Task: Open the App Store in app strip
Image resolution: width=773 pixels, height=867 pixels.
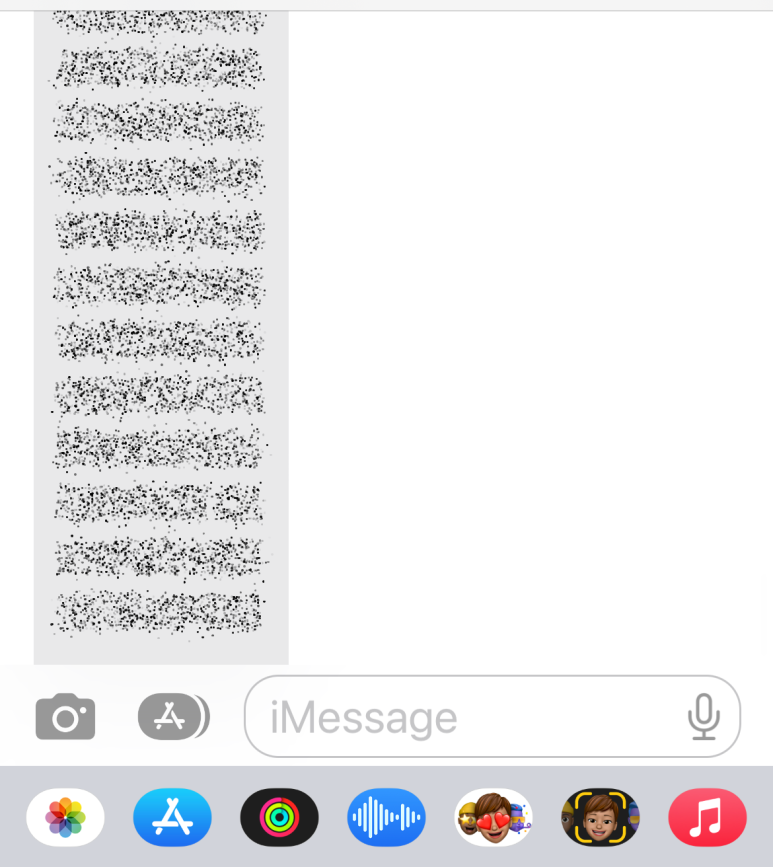Action: [172, 818]
